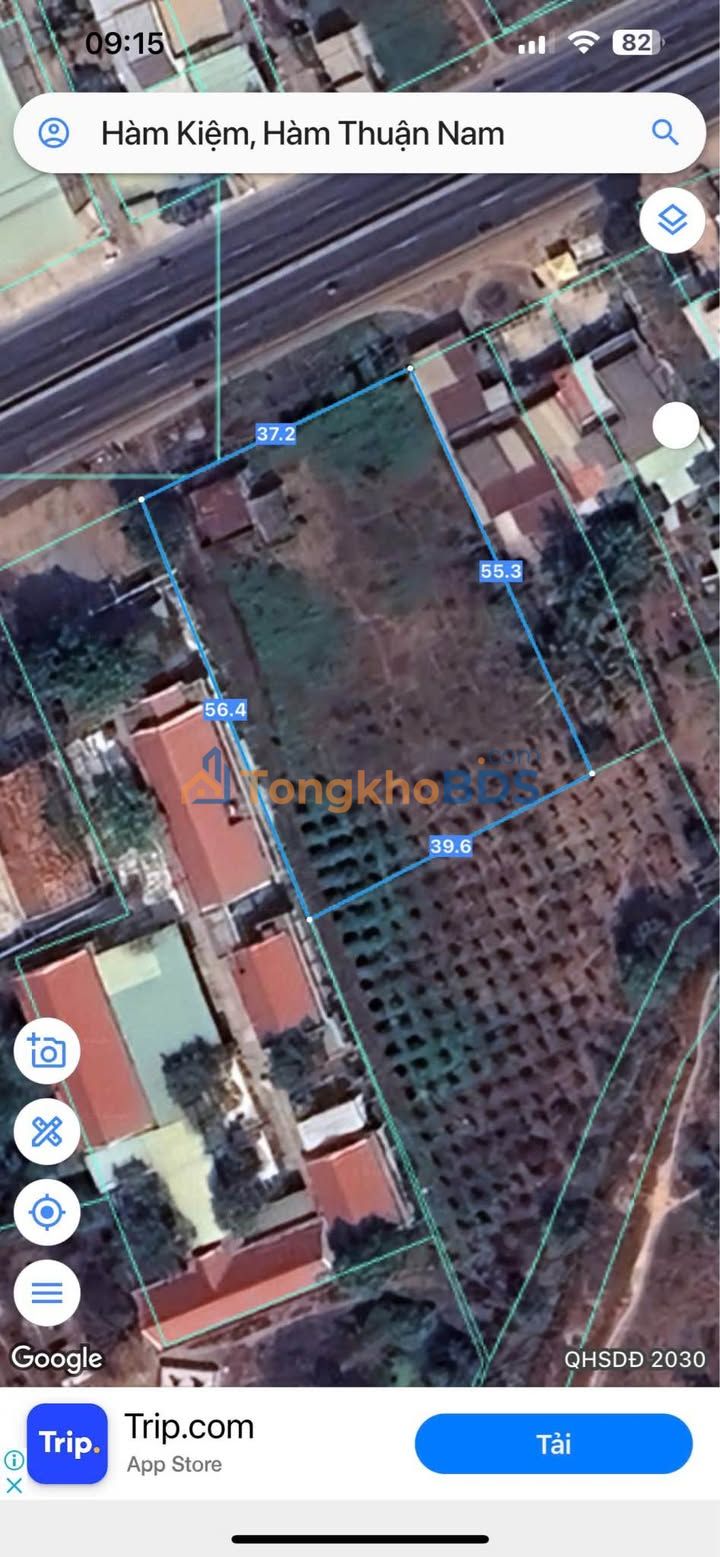Tap the magnifier search icon
The width and height of the screenshot is (720, 1557).
coord(665,132)
